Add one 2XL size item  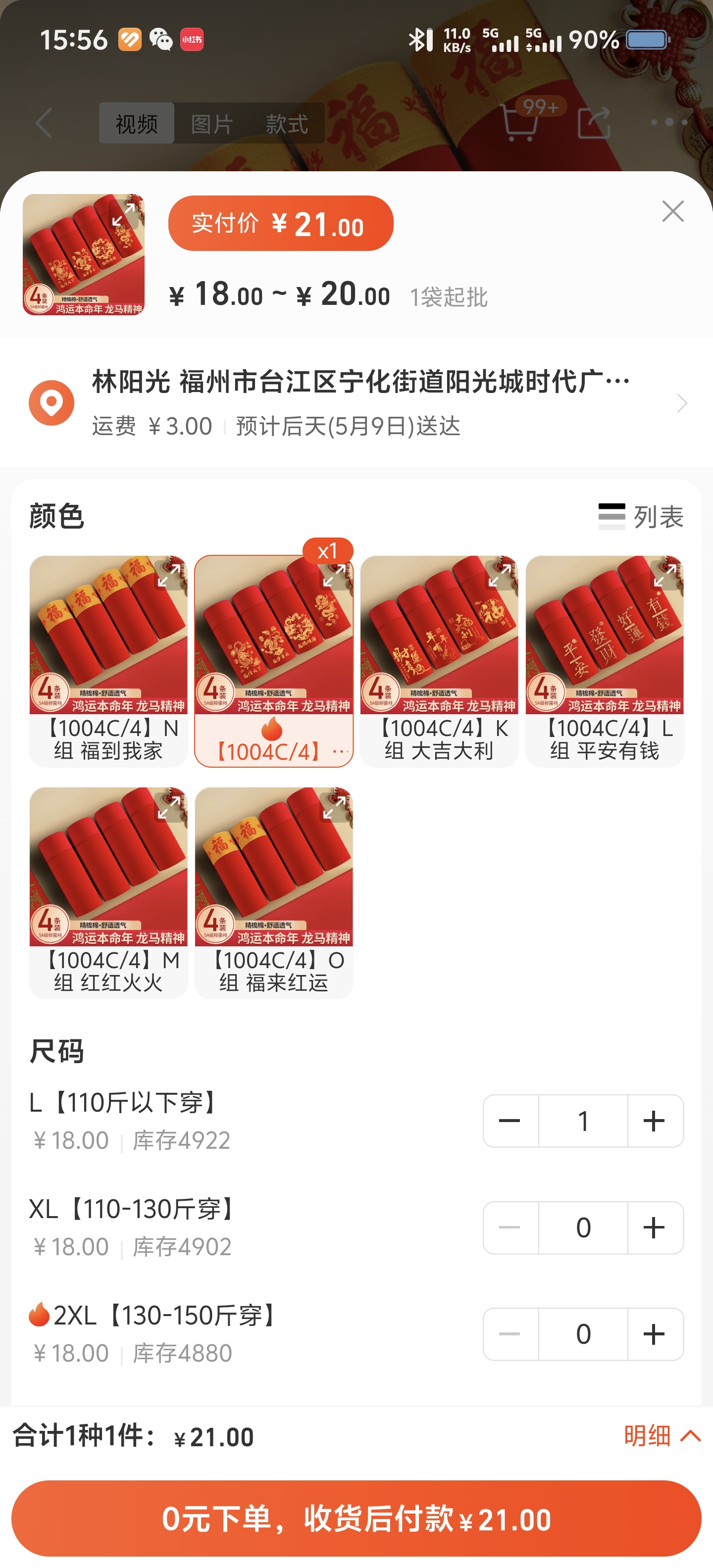tap(655, 1334)
